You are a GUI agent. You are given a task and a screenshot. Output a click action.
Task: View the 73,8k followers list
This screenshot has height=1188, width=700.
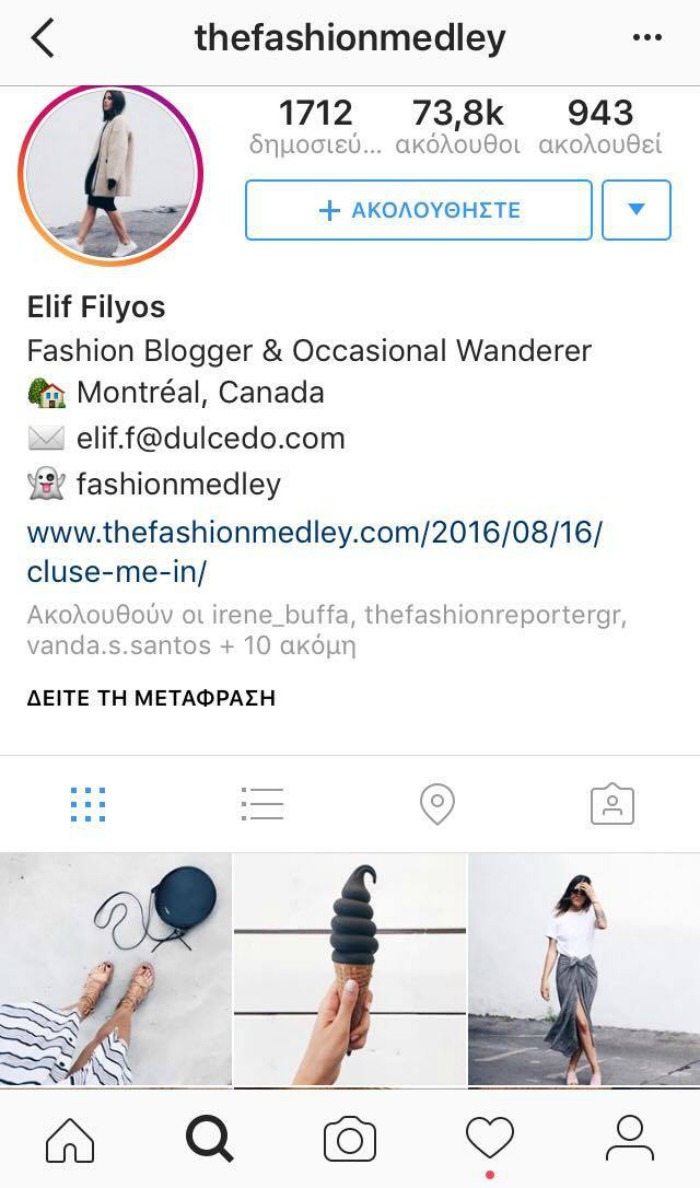(x=458, y=126)
